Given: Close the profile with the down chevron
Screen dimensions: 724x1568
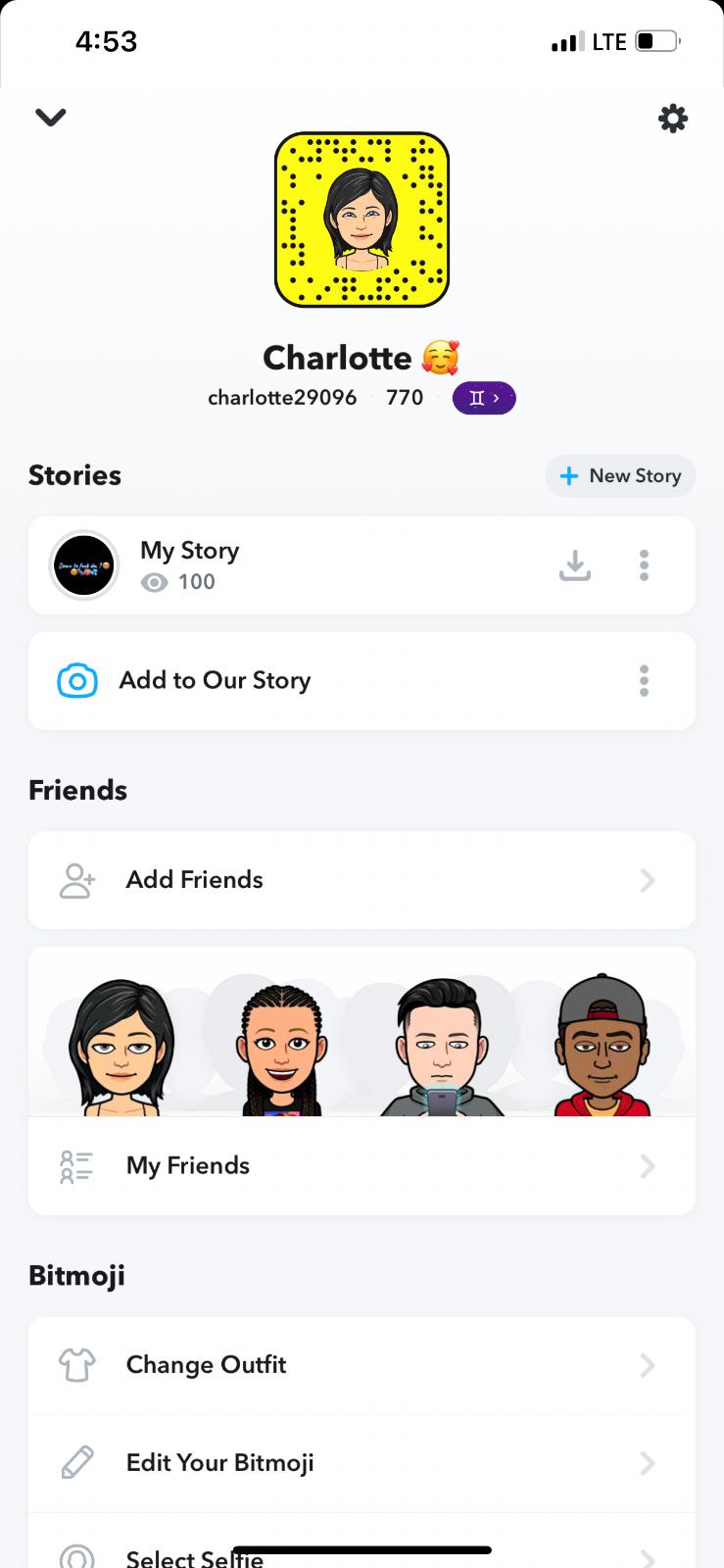Looking at the screenshot, I should (51, 118).
